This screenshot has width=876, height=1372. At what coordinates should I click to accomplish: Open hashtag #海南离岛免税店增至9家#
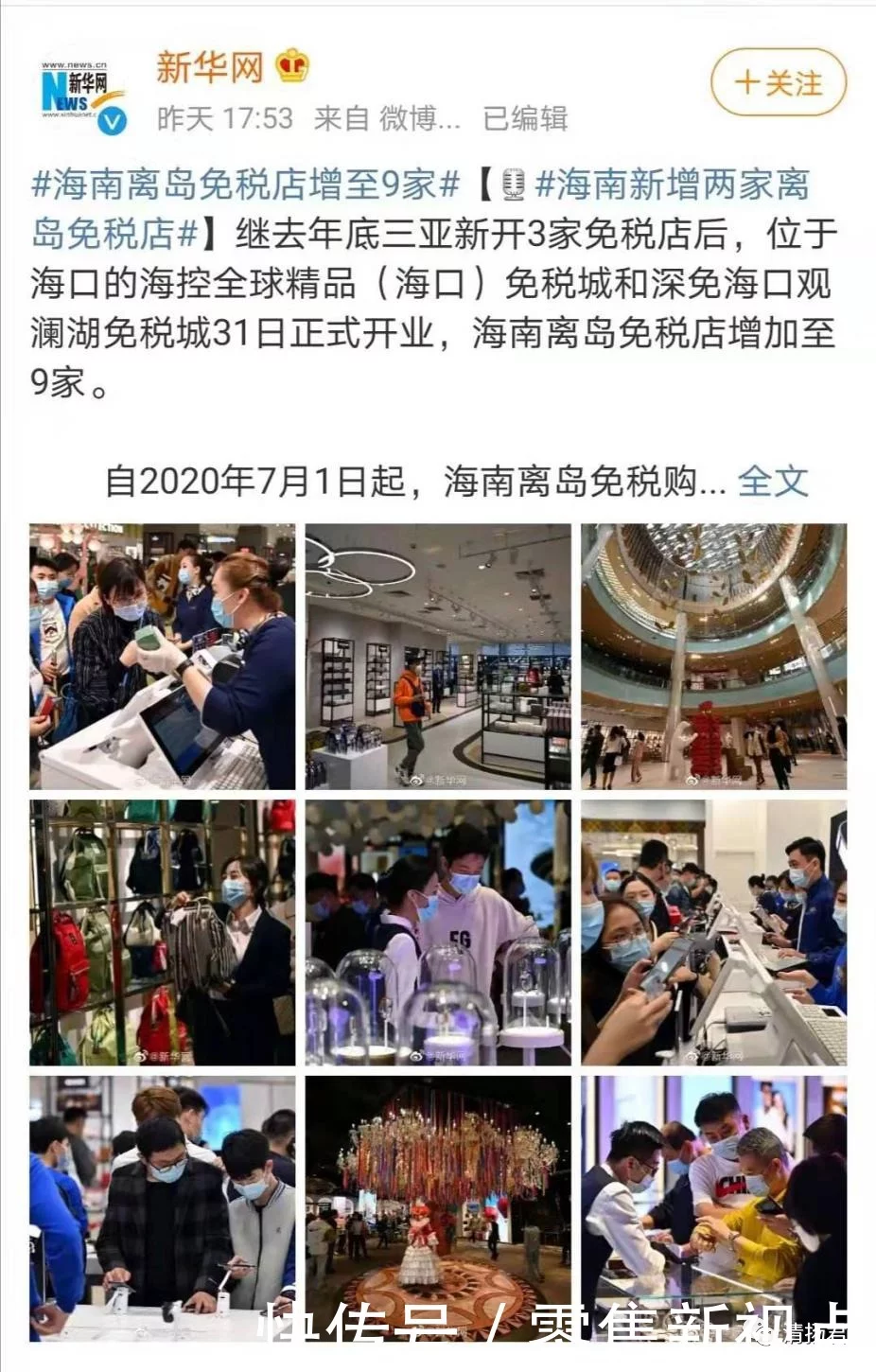coord(246,184)
